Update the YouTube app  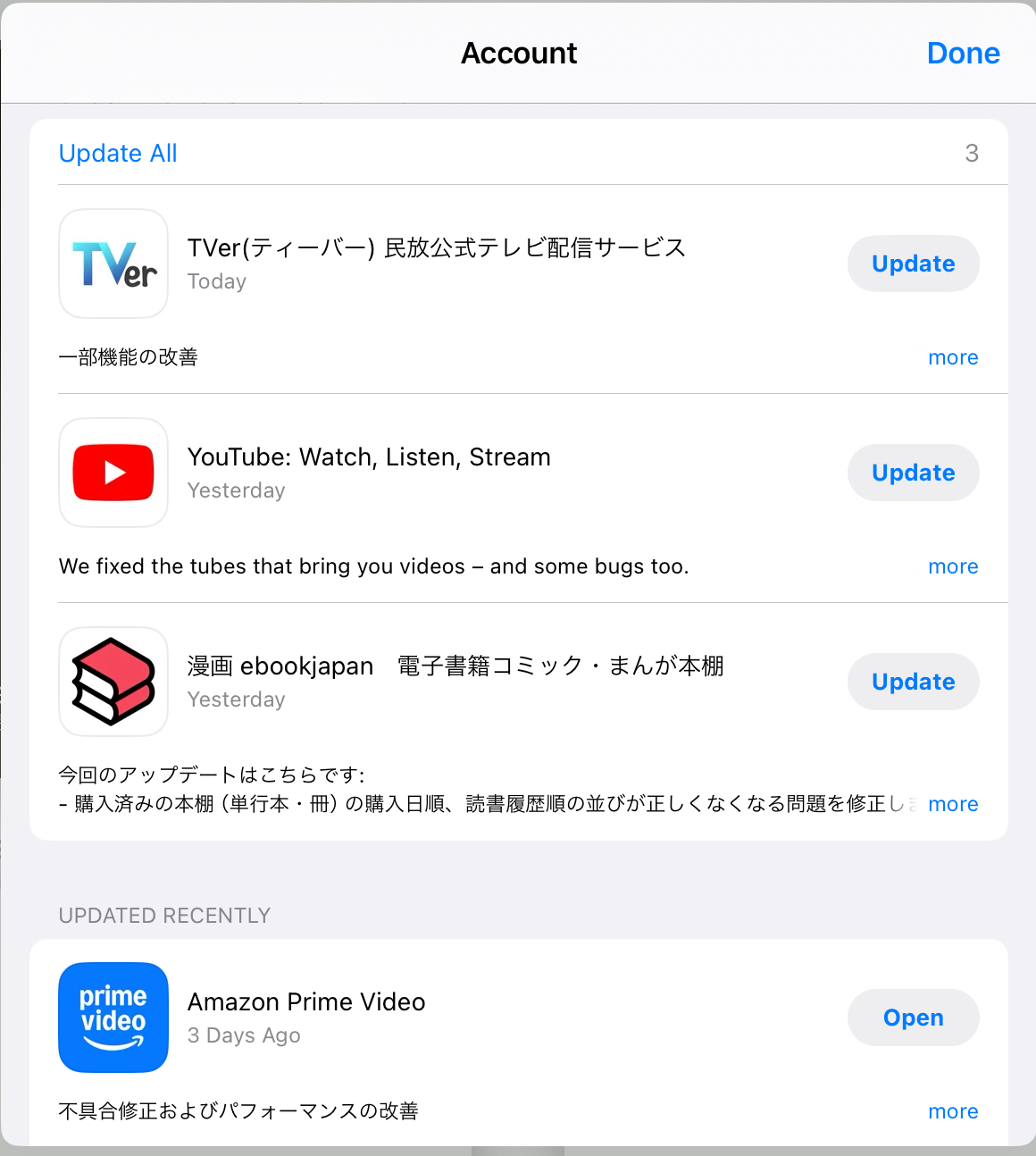pos(913,473)
